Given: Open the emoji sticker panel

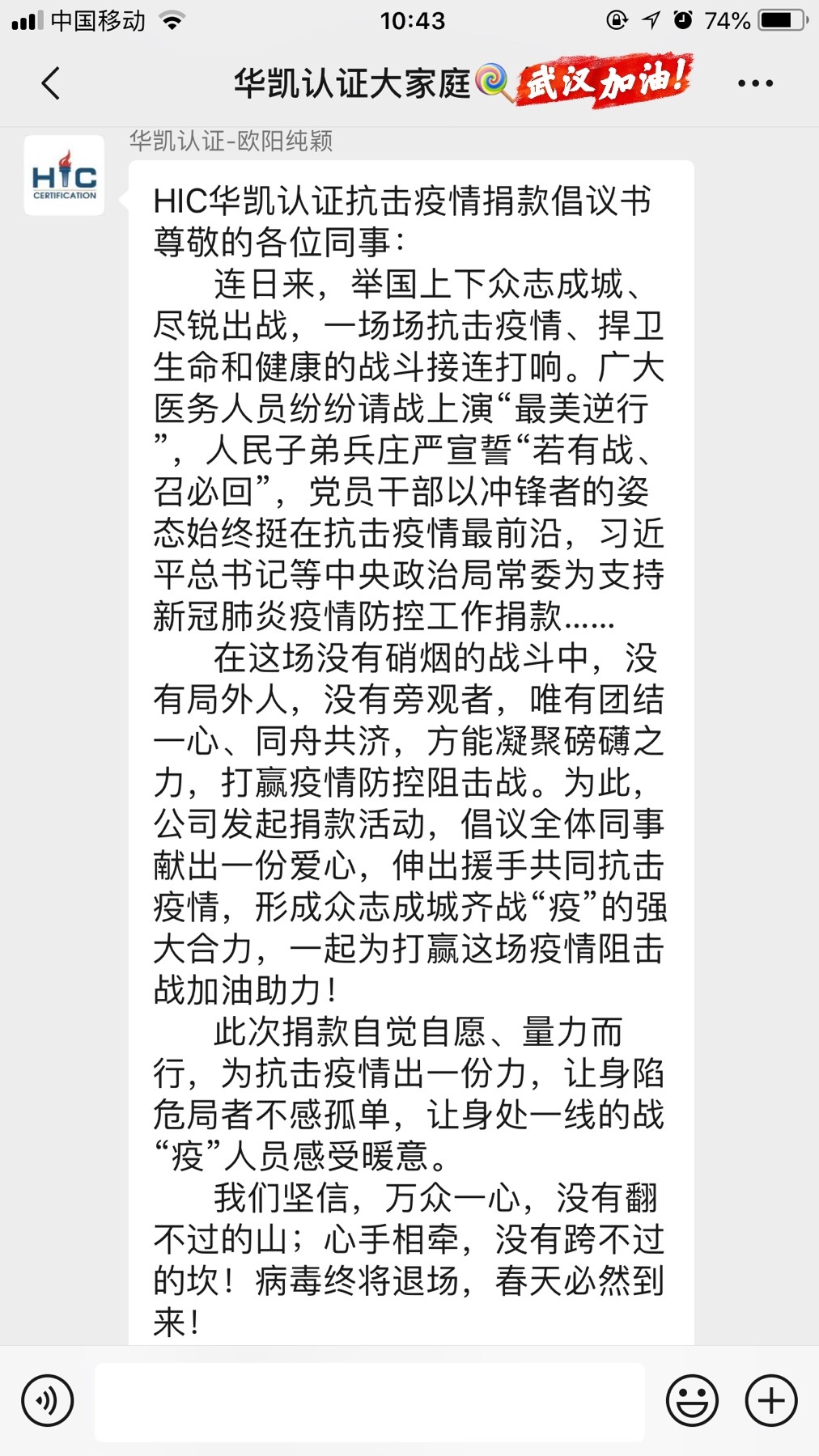Looking at the screenshot, I should (692, 1400).
